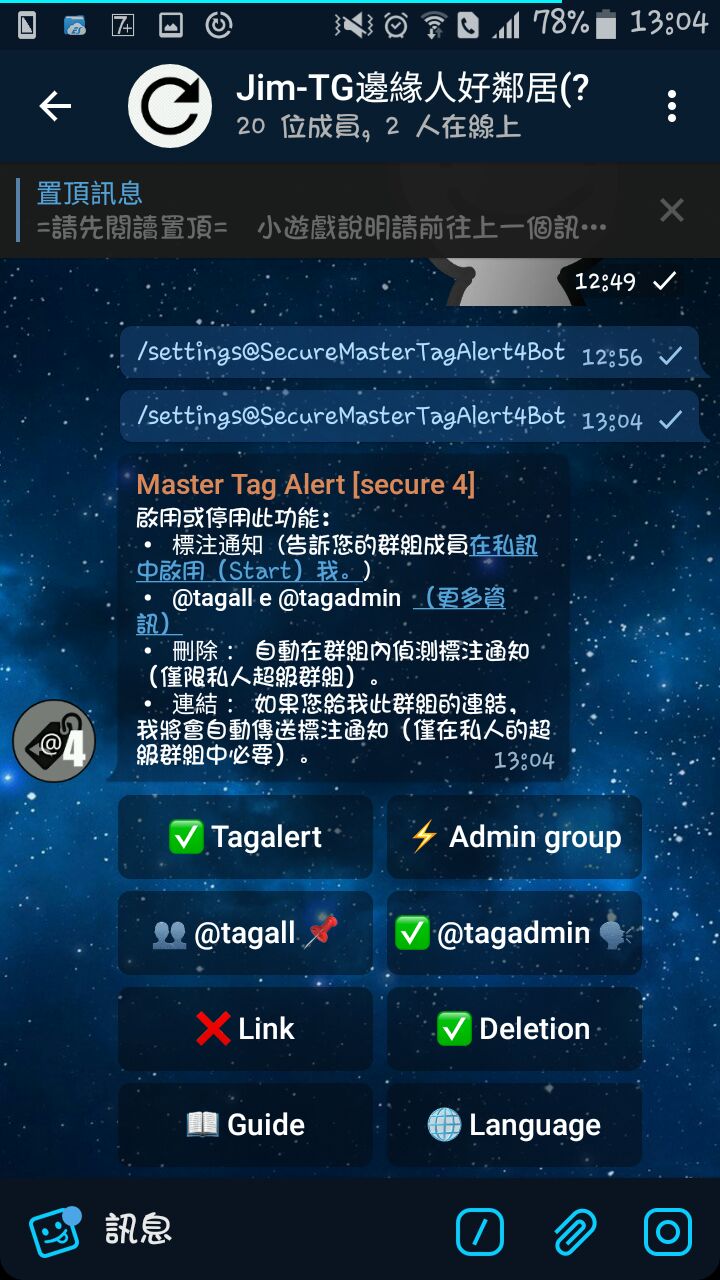
Task: Open the camera to record media
Action: (667, 1231)
